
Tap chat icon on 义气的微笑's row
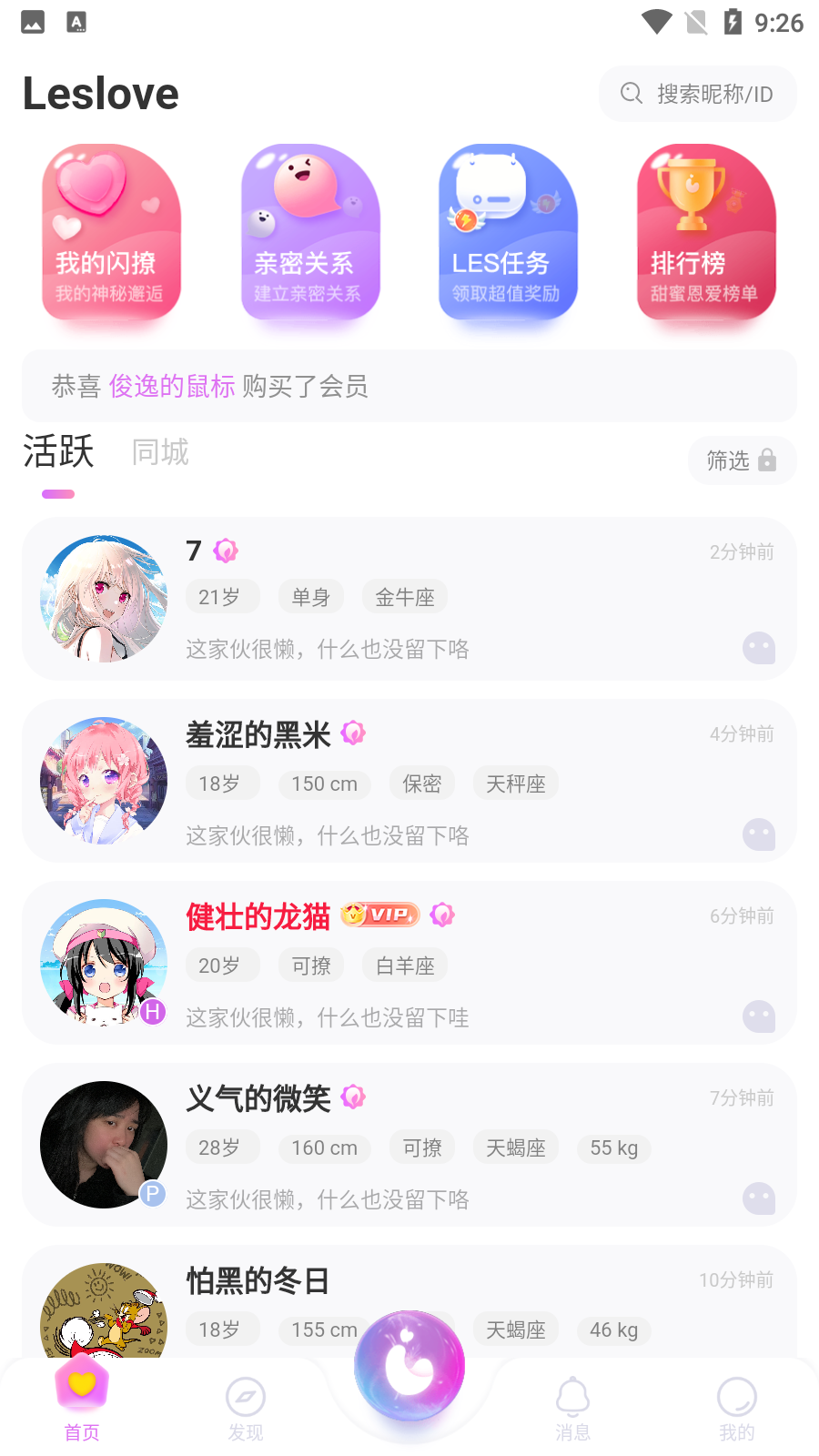click(759, 1198)
